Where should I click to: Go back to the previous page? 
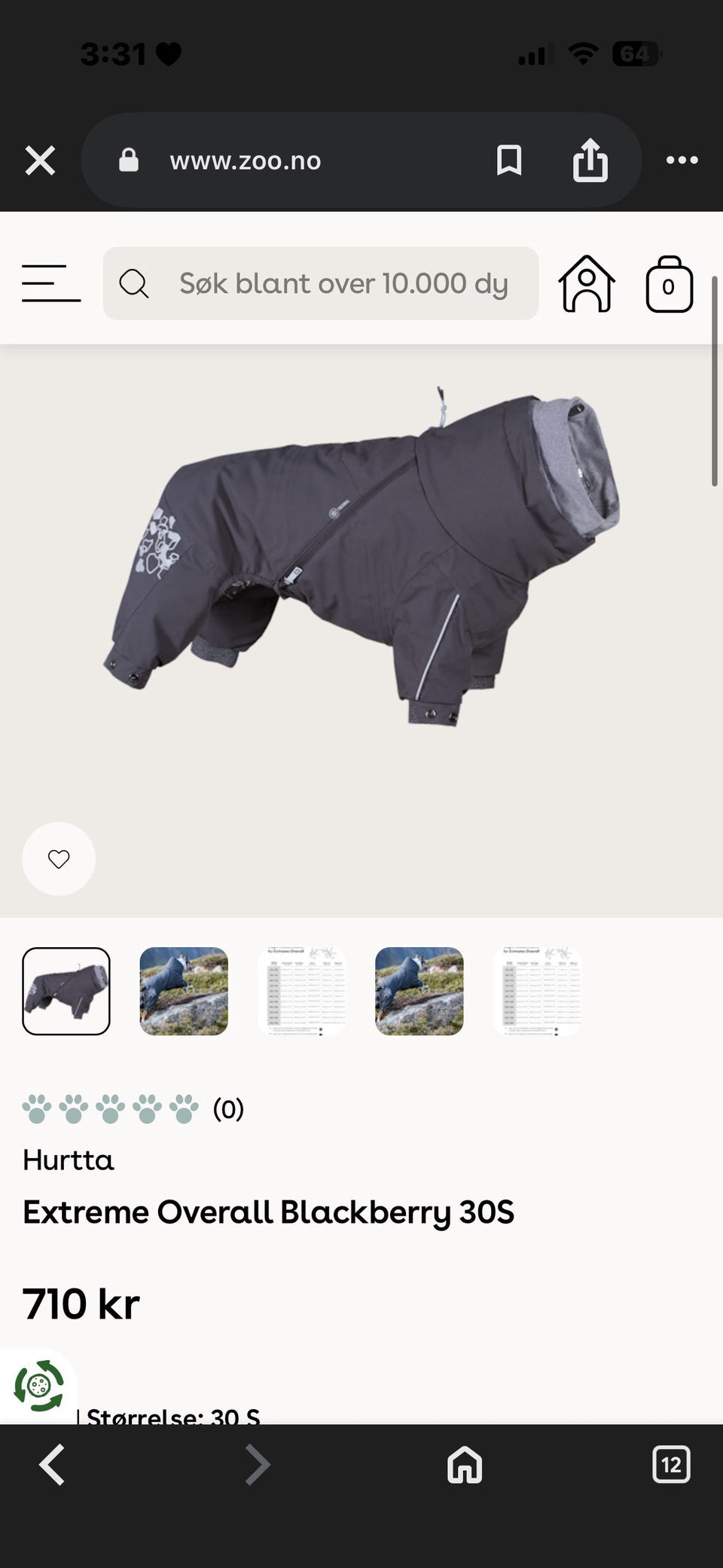pyautogui.click(x=52, y=1465)
